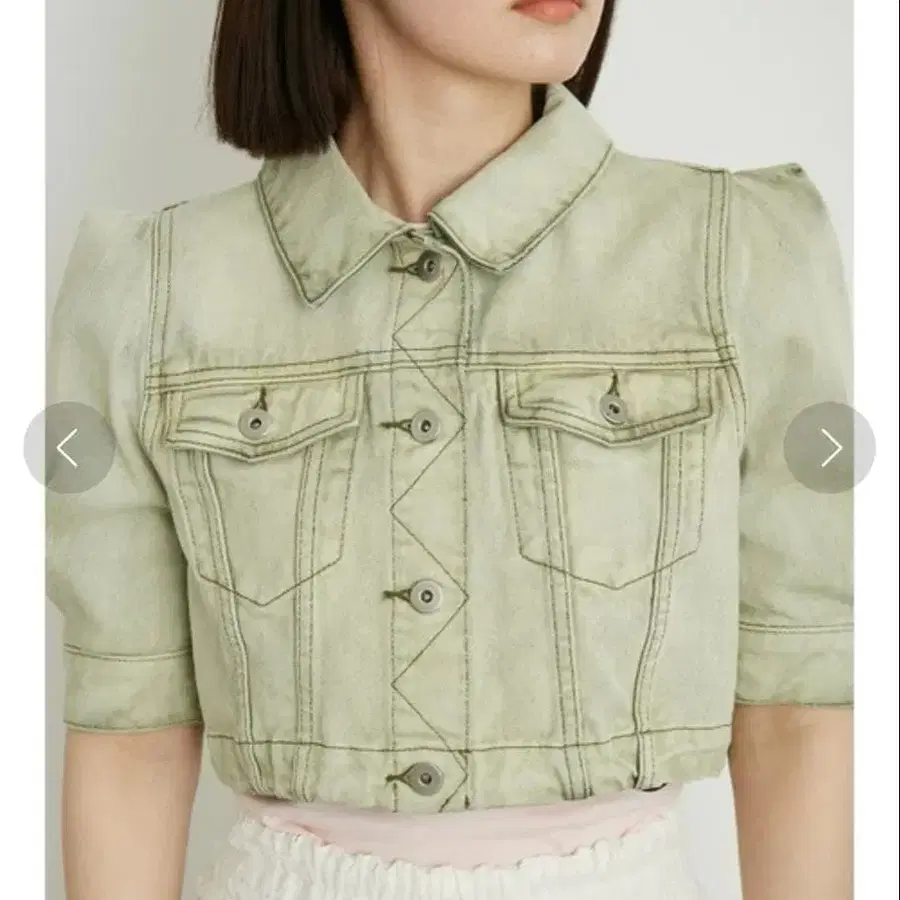Viewport: 900px width, 900px height.
Task: Go to the previous product image
Action: click(x=69, y=448)
